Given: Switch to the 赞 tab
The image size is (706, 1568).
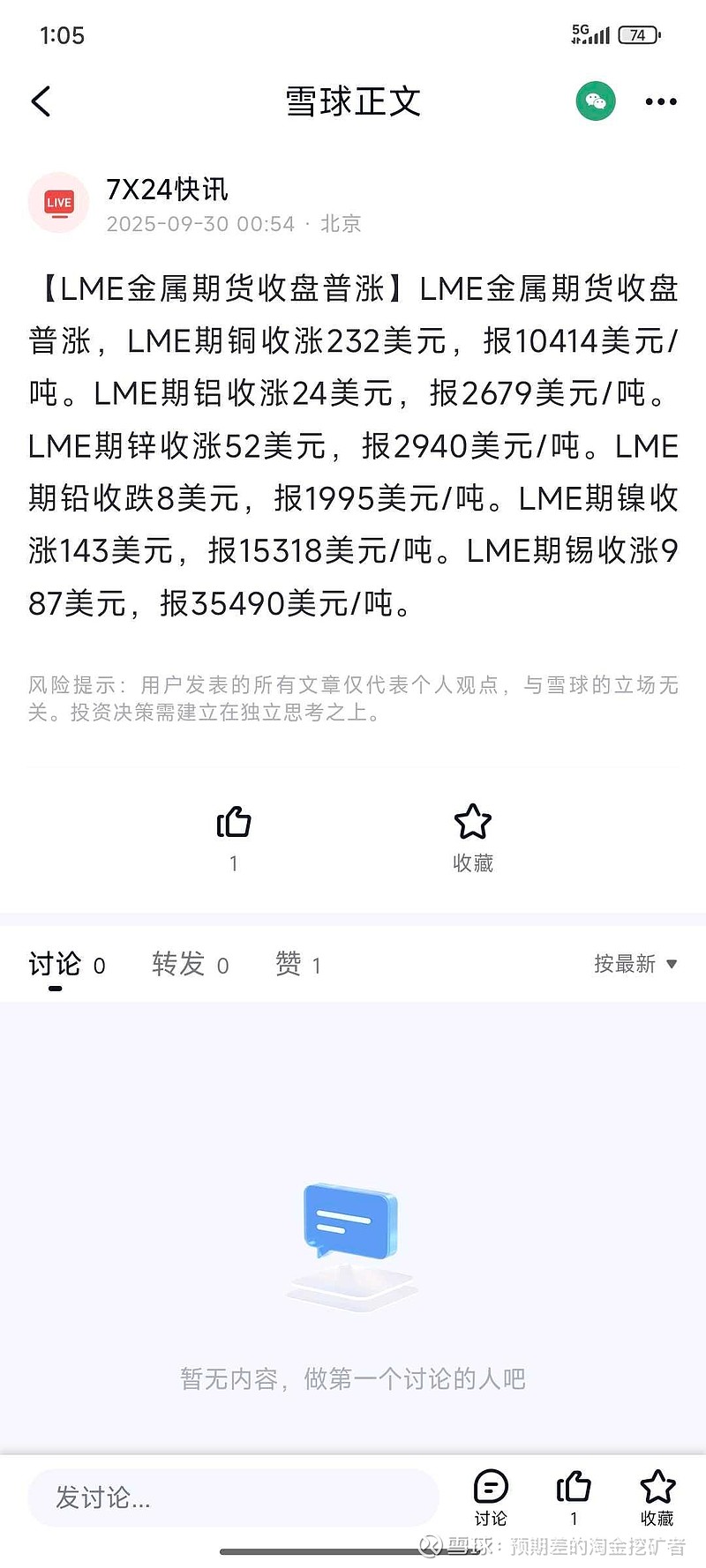Looking at the screenshot, I should pos(298,965).
